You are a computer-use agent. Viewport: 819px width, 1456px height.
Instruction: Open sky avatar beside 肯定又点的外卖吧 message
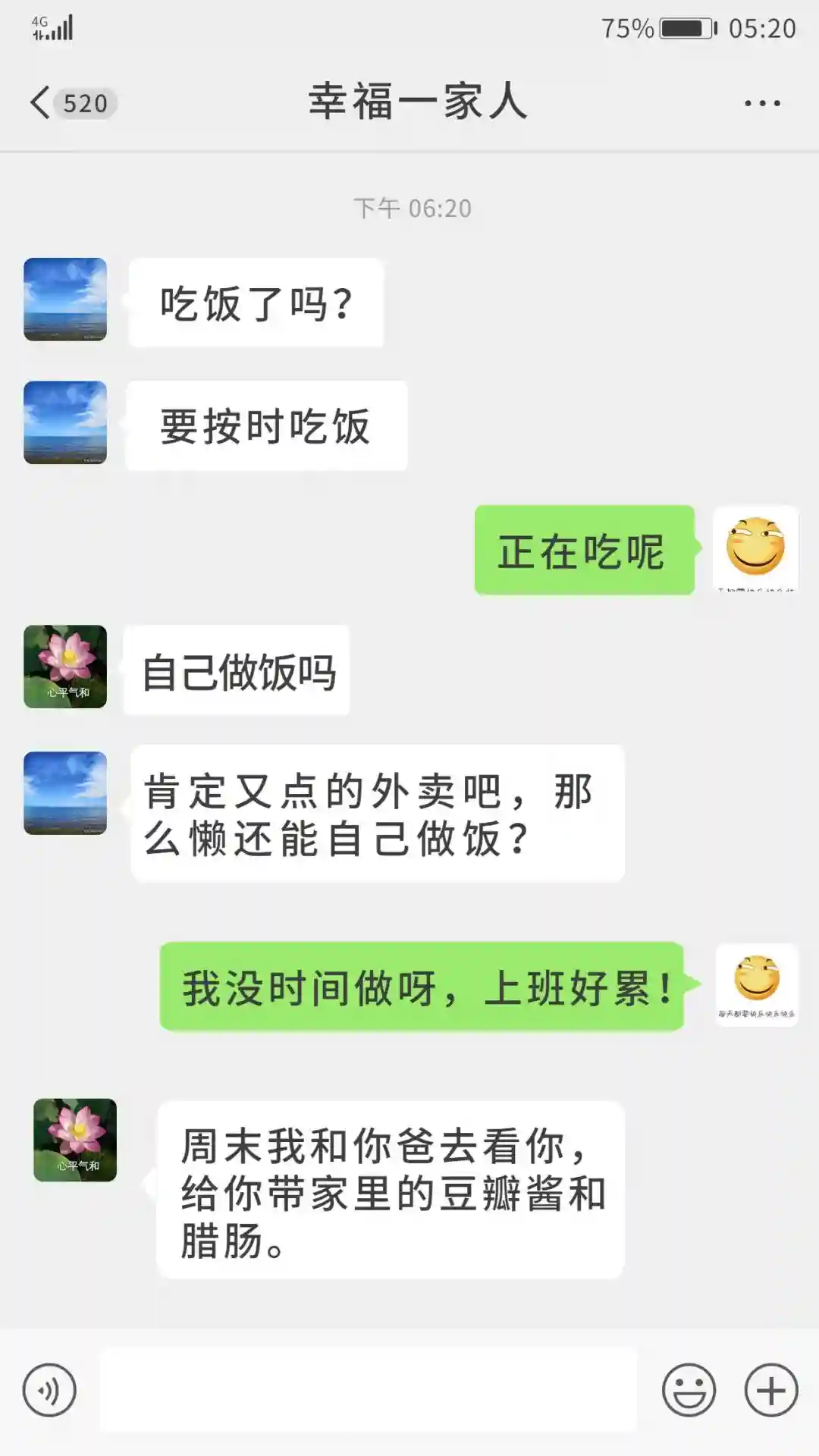pyautogui.click(x=65, y=793)
